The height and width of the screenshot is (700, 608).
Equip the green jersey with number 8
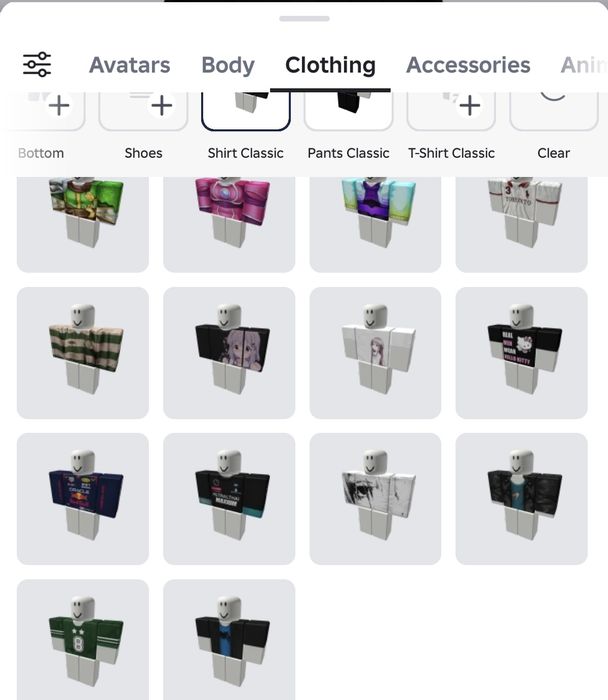point(83,640)
